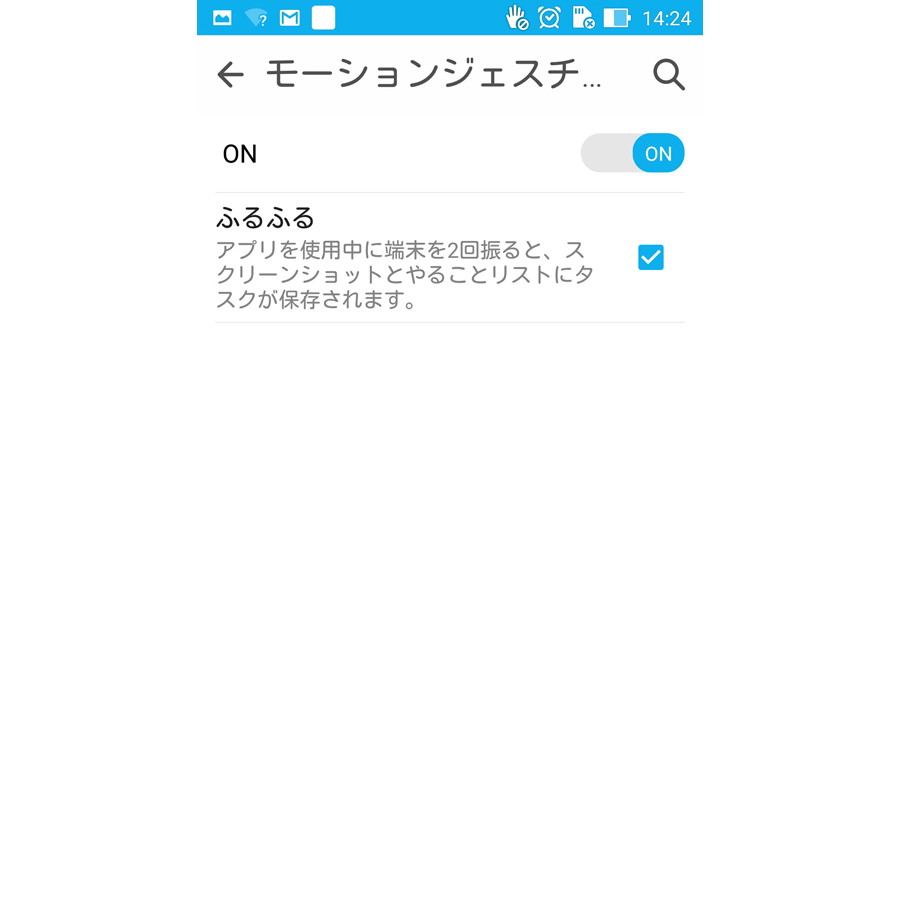Open the search magnifier icon
This screenshot has height=900, width=900.
[668, 75]
